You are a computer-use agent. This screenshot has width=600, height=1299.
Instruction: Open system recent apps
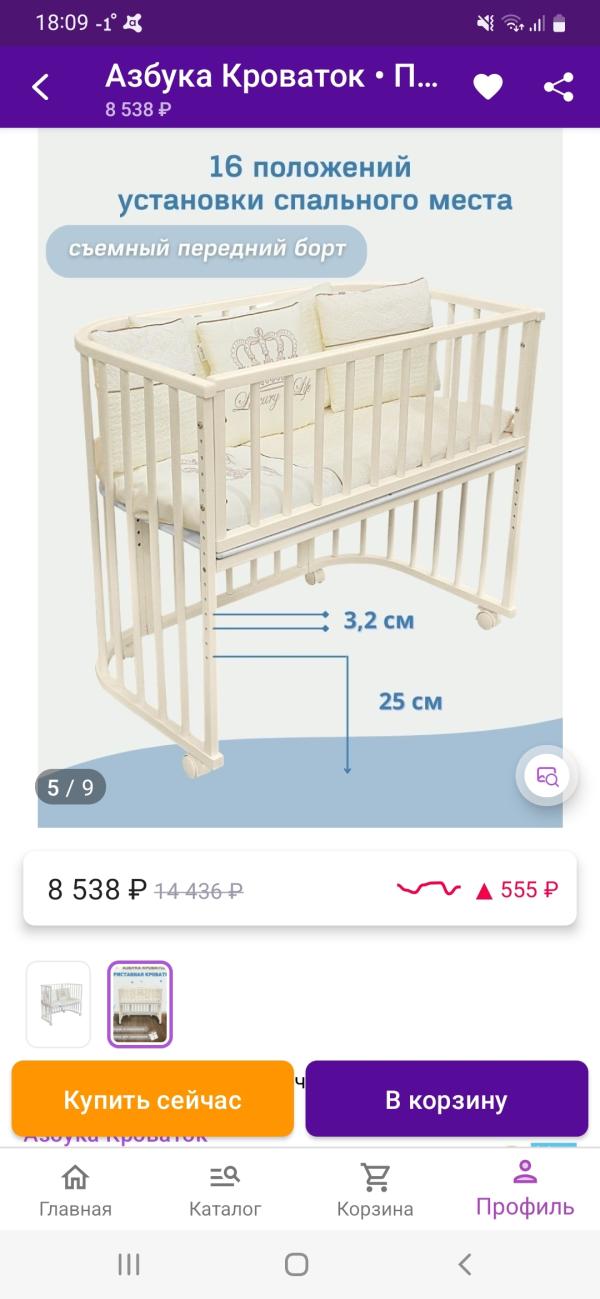point(129,1264)
